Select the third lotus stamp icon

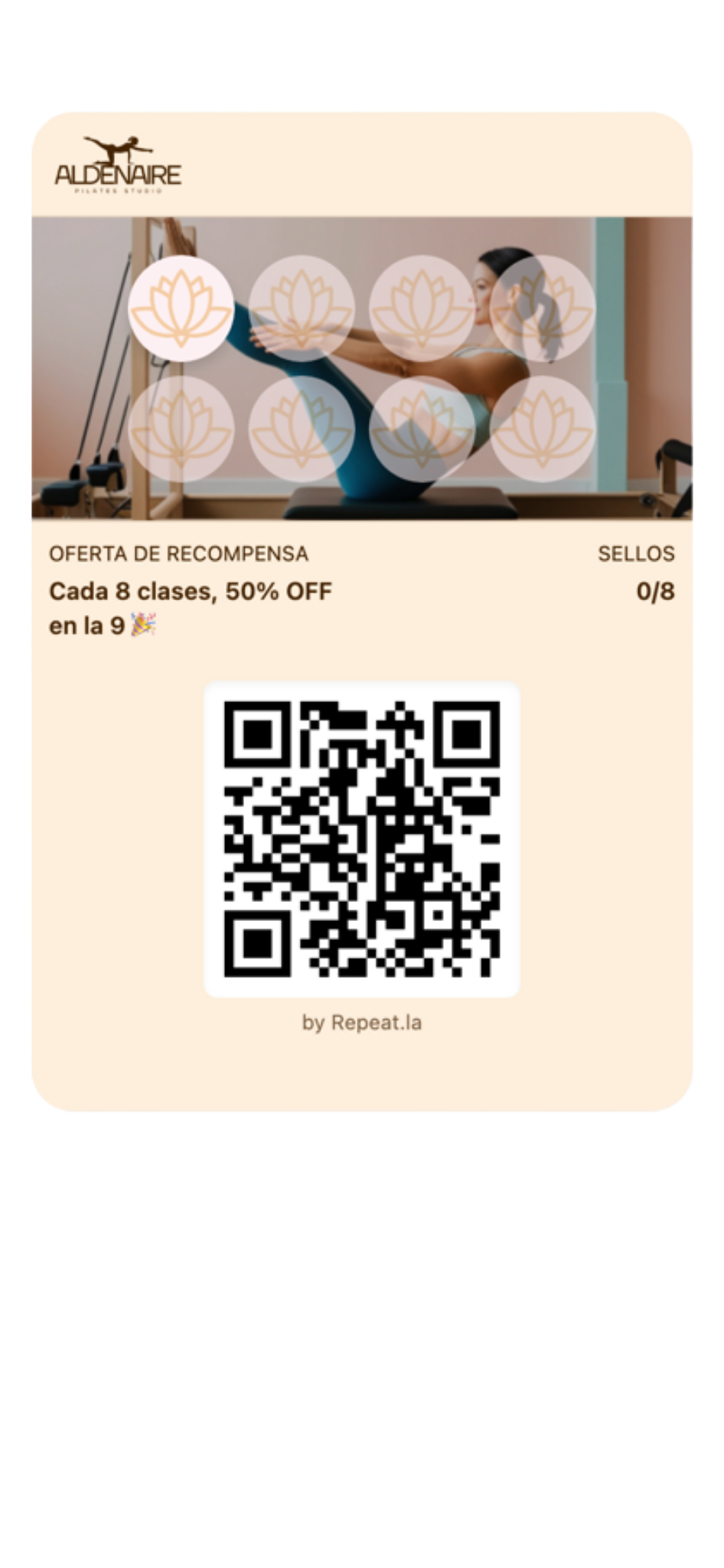[423, 309]
